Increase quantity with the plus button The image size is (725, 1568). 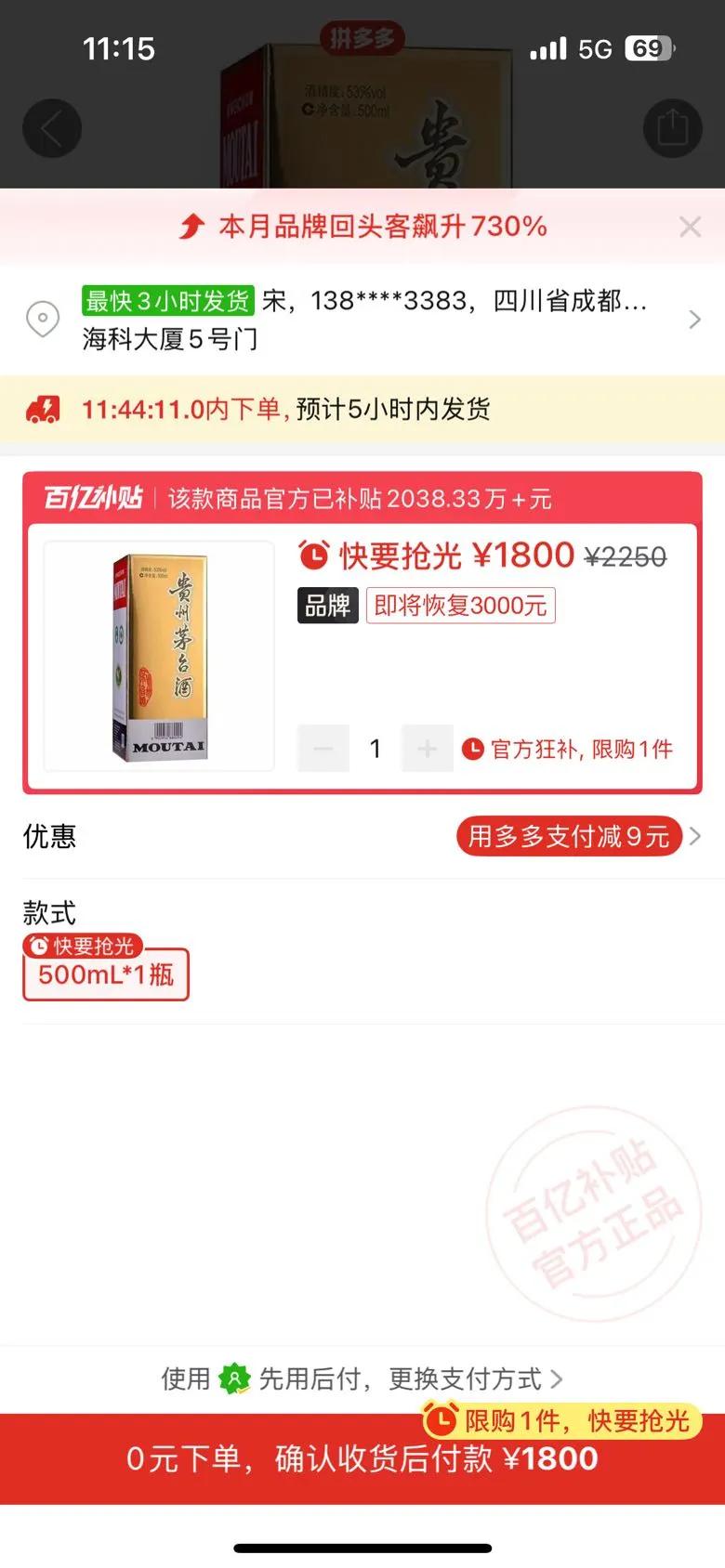click(x=428, y=749)
